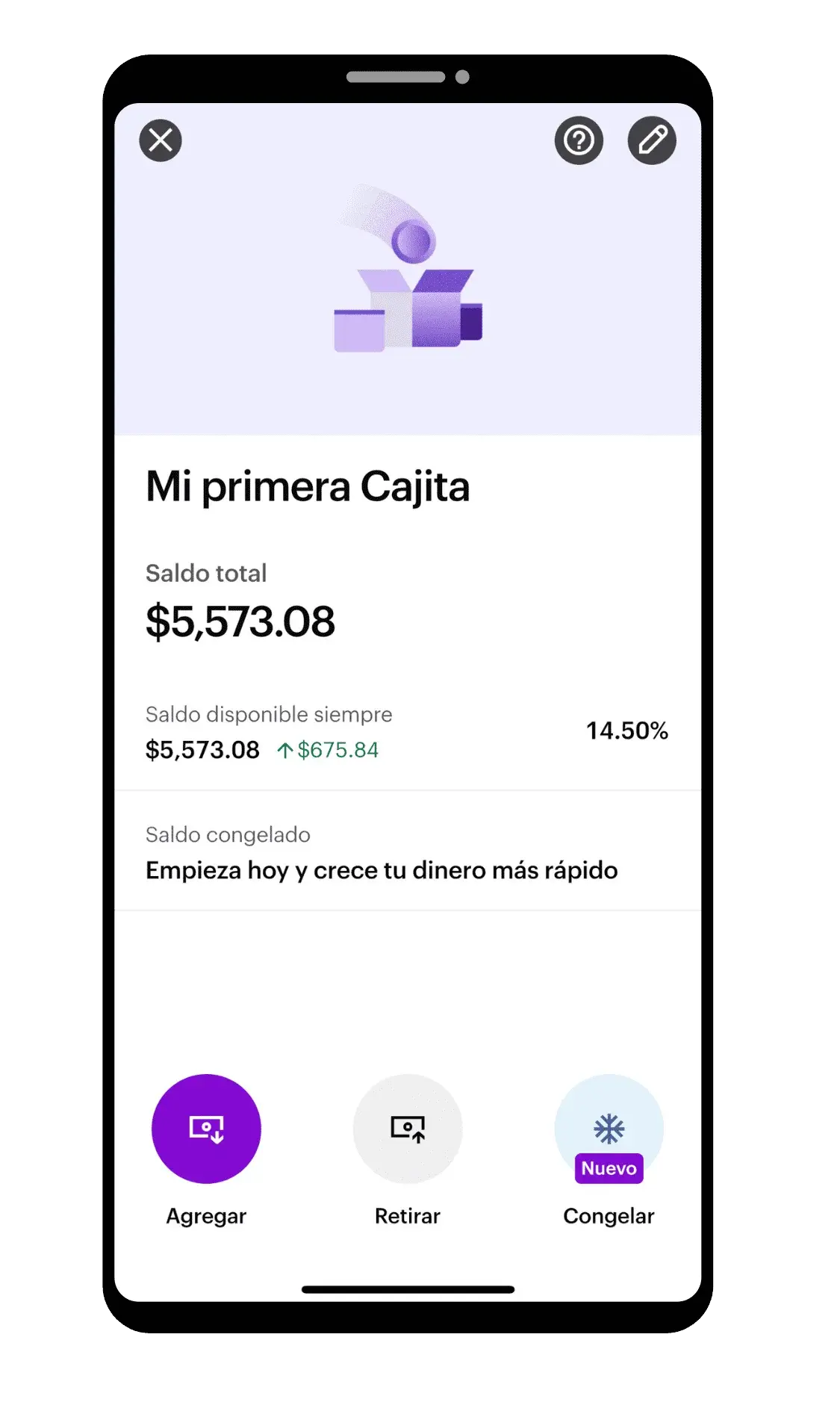Select the 'Mi primera Cajita' title
Viewport: 840px width, 1405px height.
[307, 486]
